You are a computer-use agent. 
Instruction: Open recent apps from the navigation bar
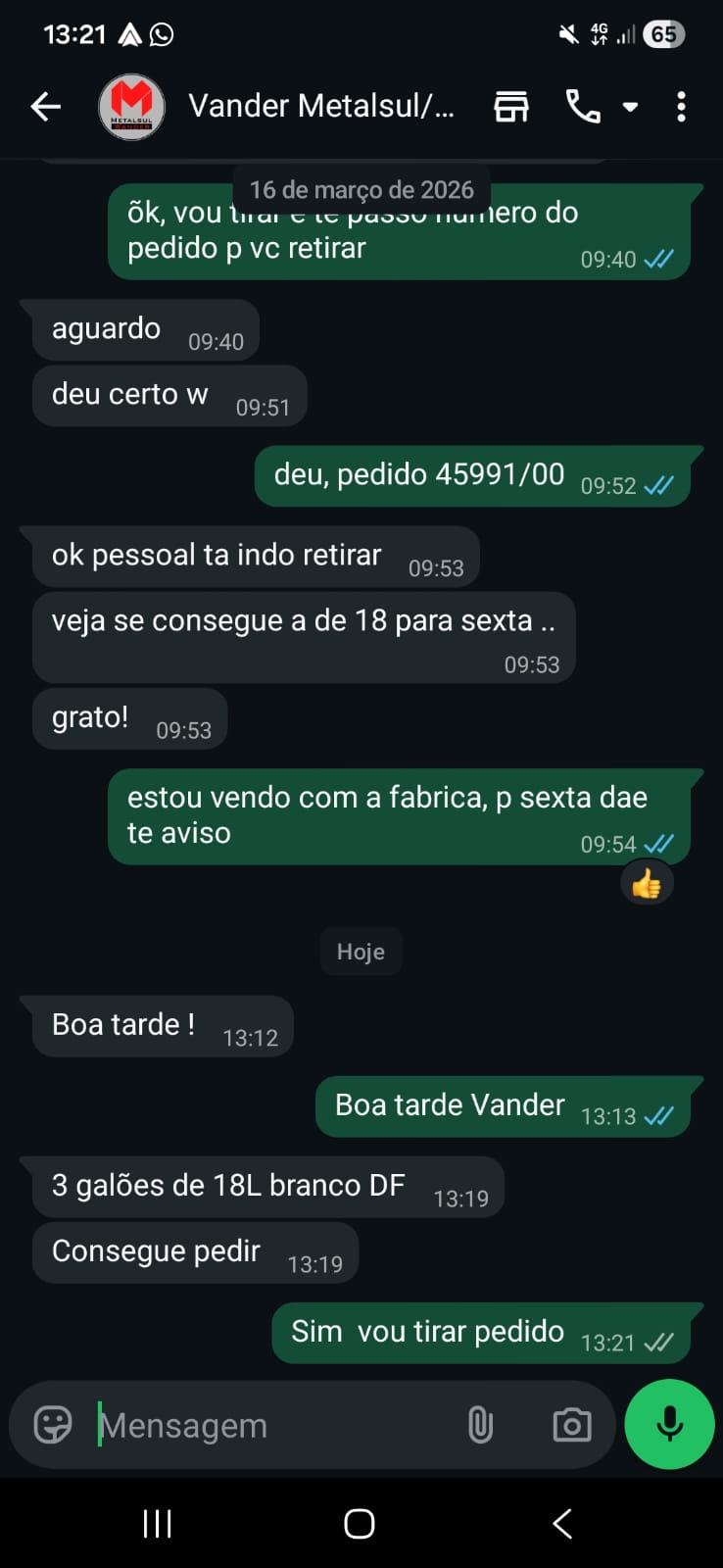click(x=158, y=1524)
